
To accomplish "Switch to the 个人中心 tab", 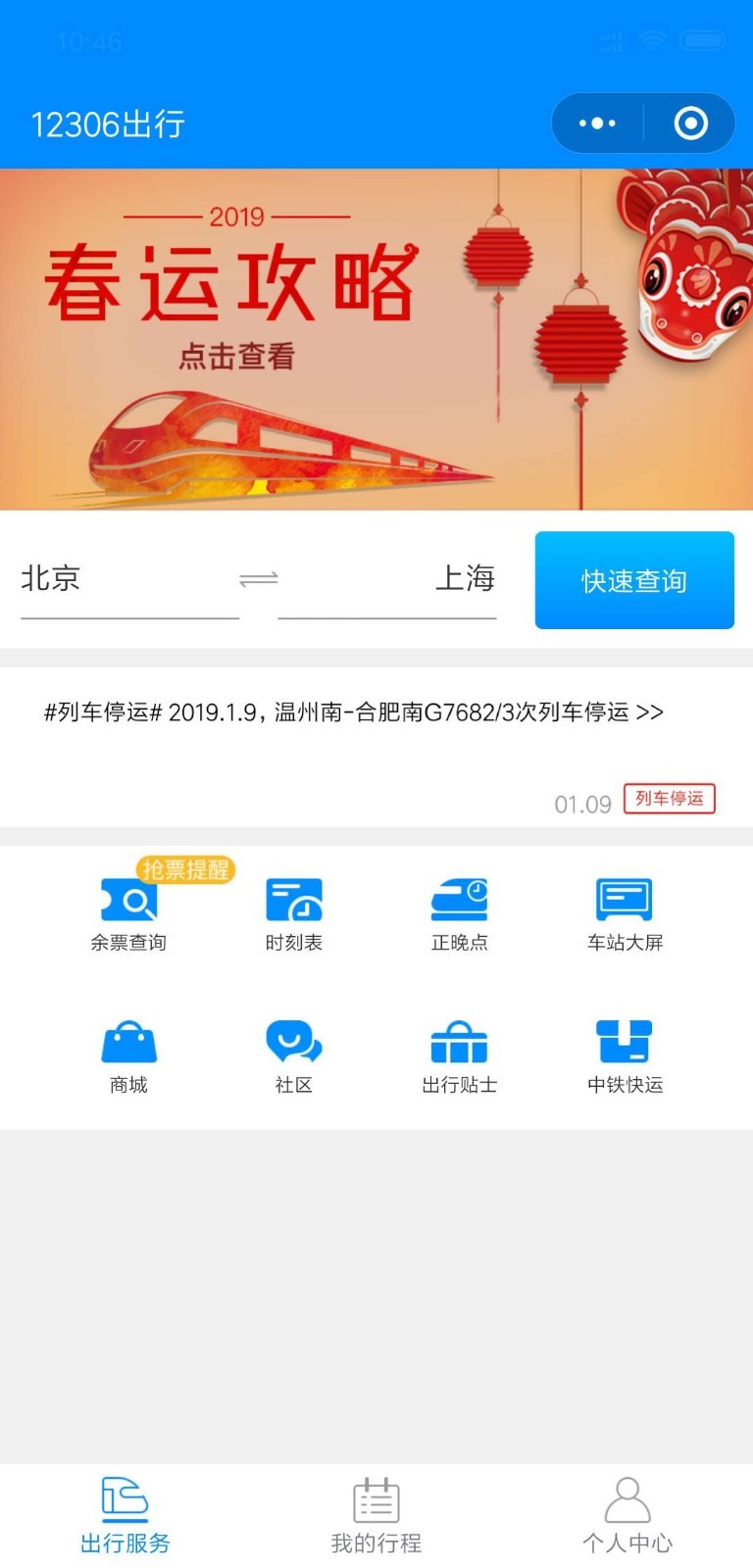I will point(627,1515).
